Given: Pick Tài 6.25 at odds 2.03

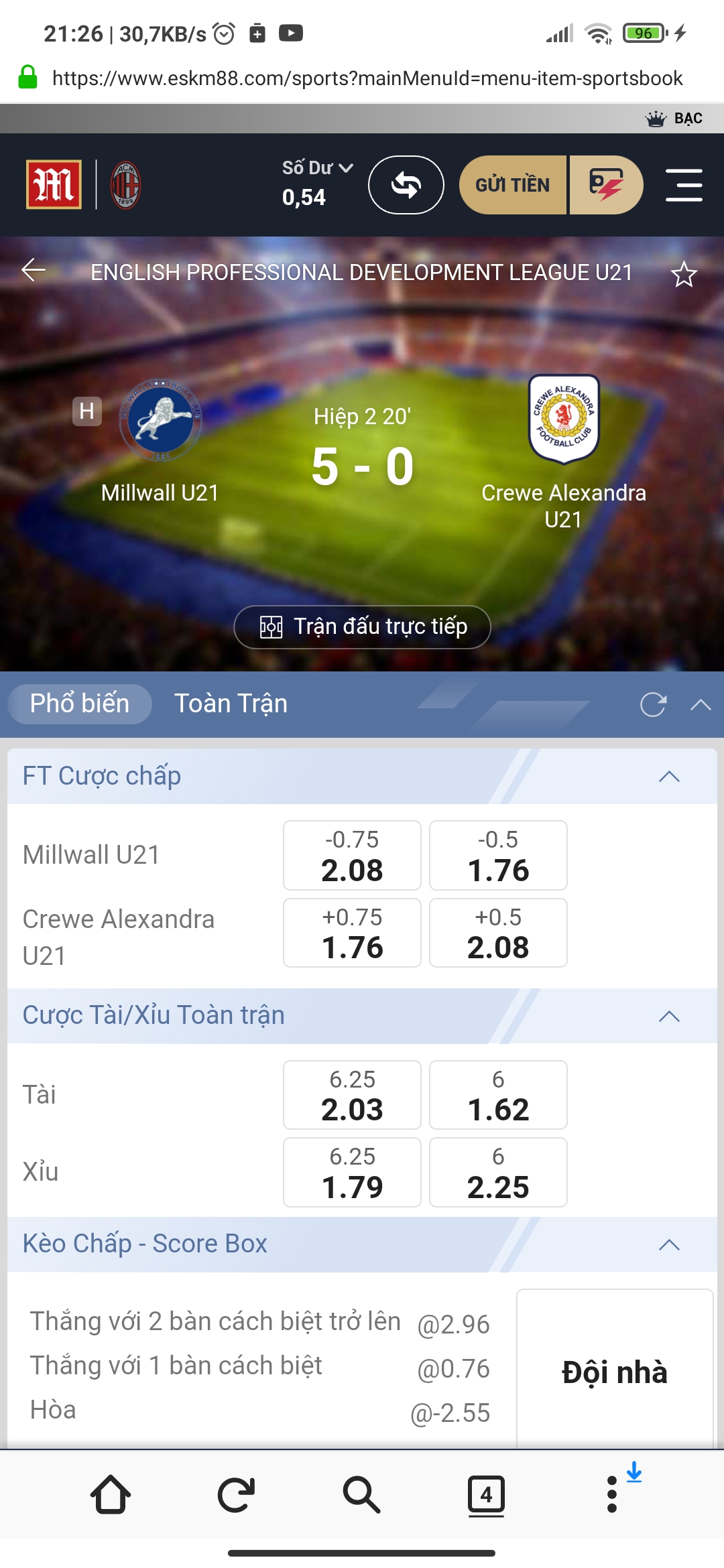Looking at the screenshot, I should pos(352,1095).
